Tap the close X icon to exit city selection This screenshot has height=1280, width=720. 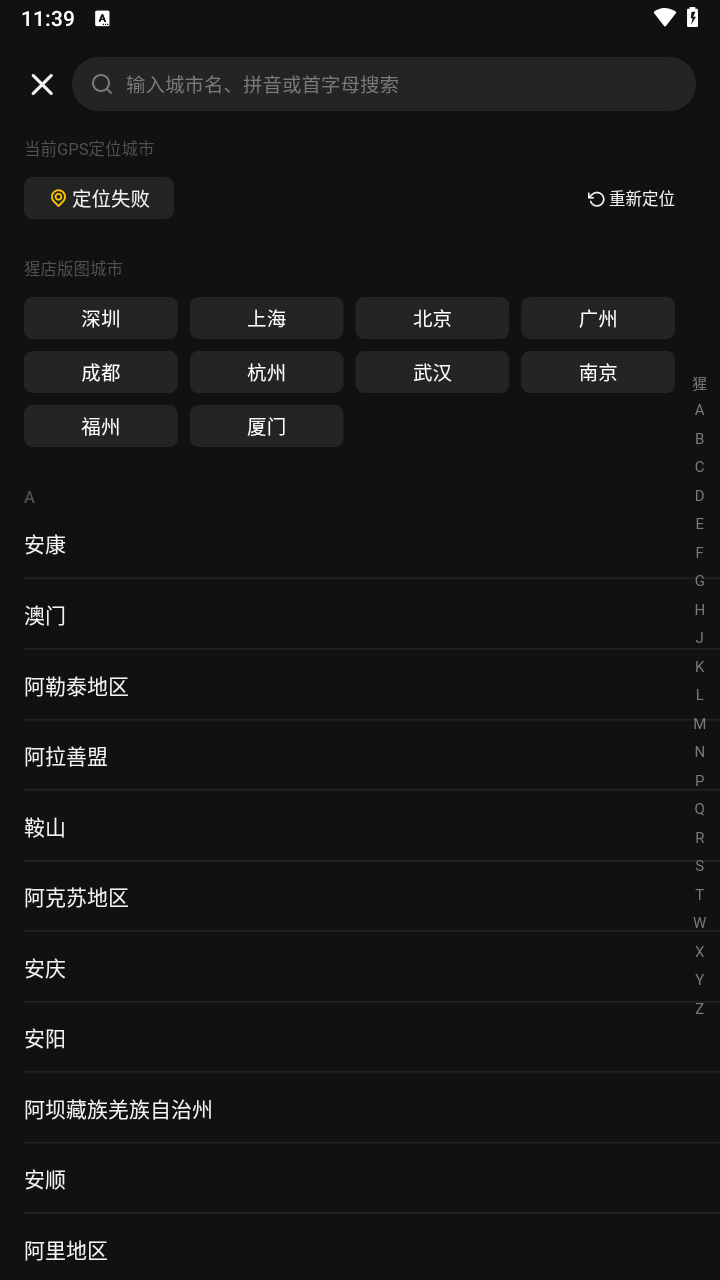42,84
